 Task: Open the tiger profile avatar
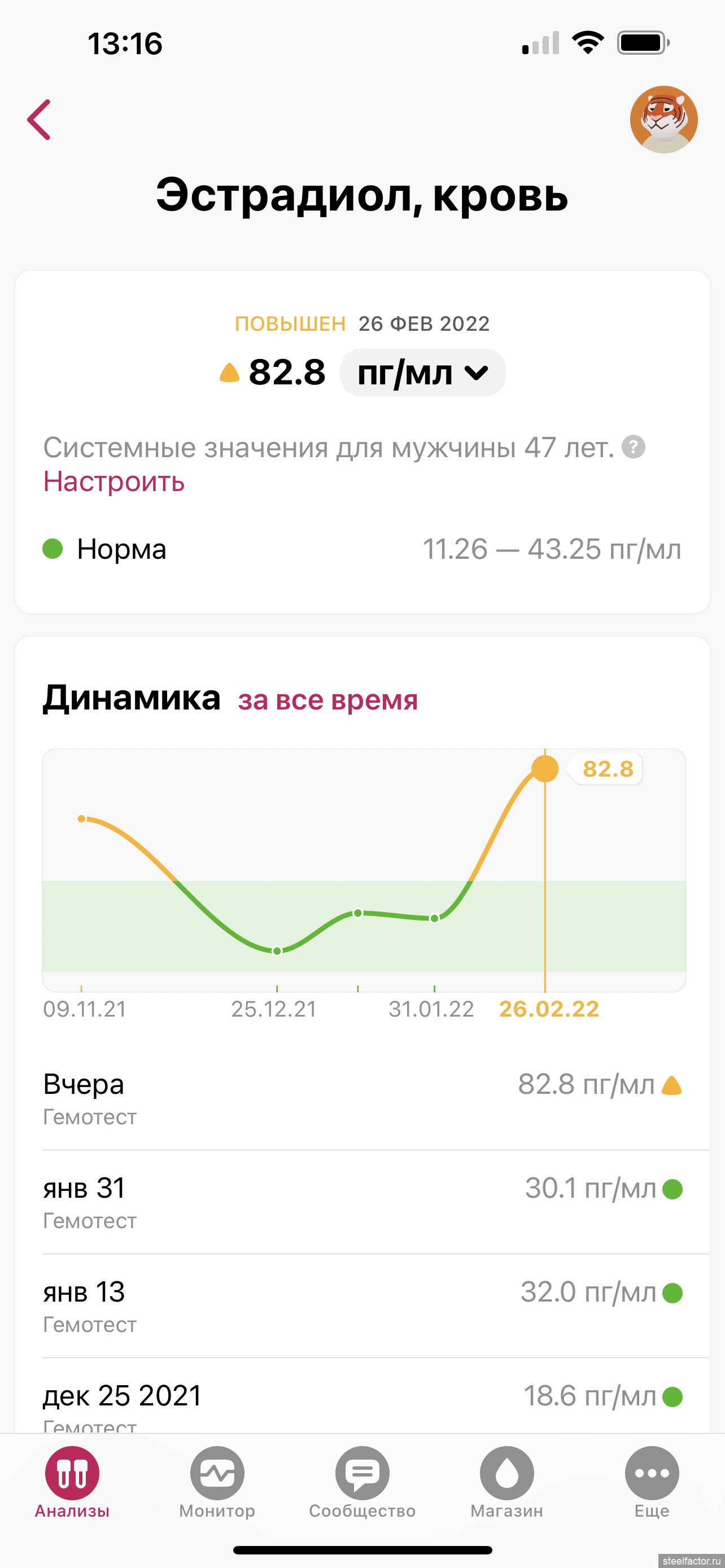pyautogui.click(x=663, y=119)
